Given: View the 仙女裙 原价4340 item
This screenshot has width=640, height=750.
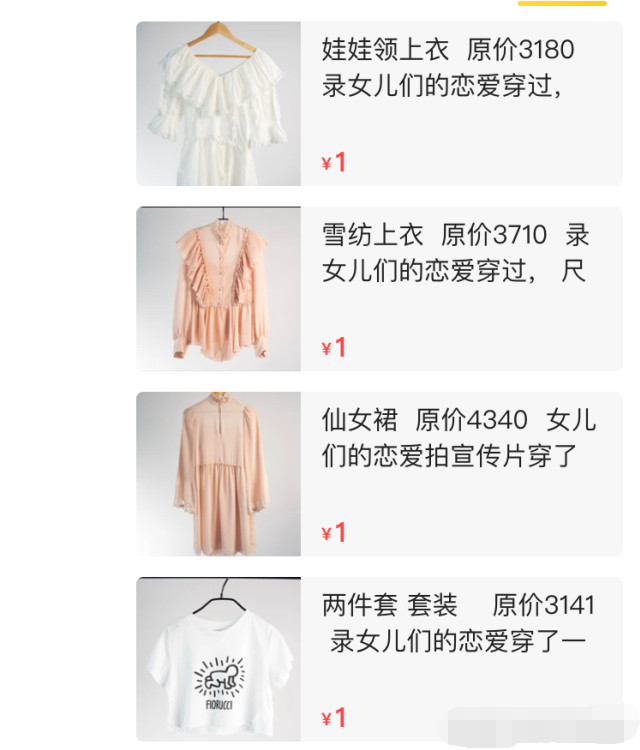Looking at the screenshot, I should pyautogui.click(x=458, y=438).
